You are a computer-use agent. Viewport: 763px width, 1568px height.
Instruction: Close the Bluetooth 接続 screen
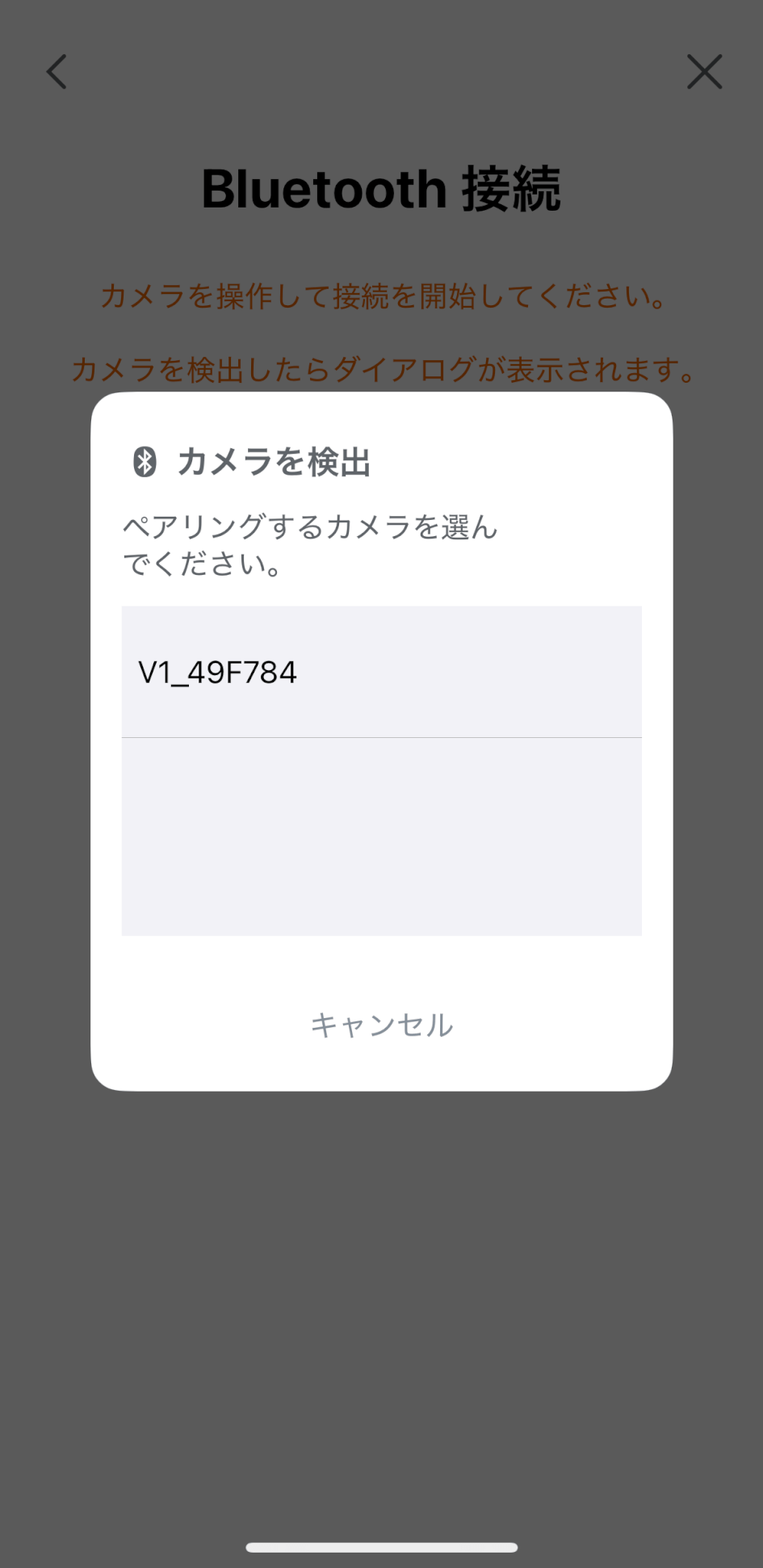704,72
